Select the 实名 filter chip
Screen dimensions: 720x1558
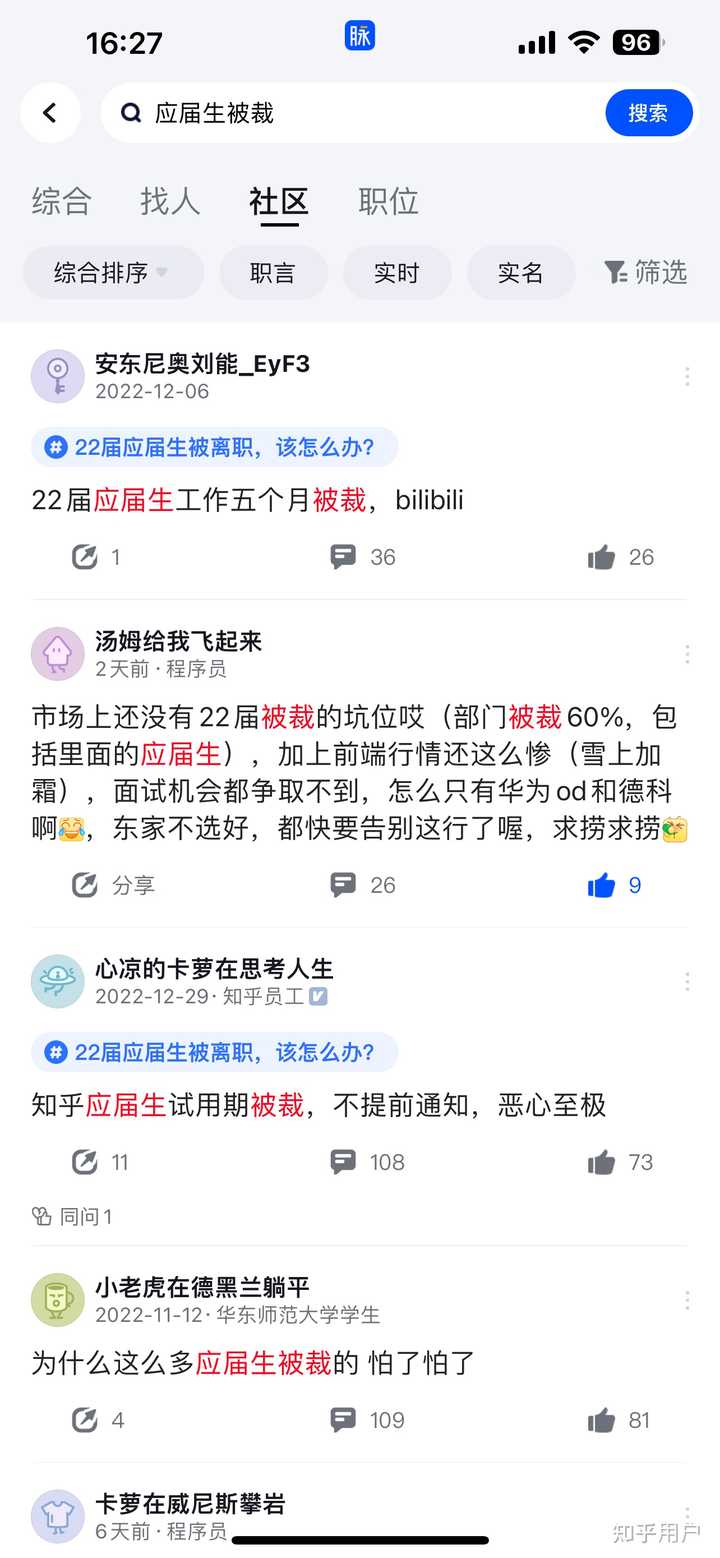[520, 272]
